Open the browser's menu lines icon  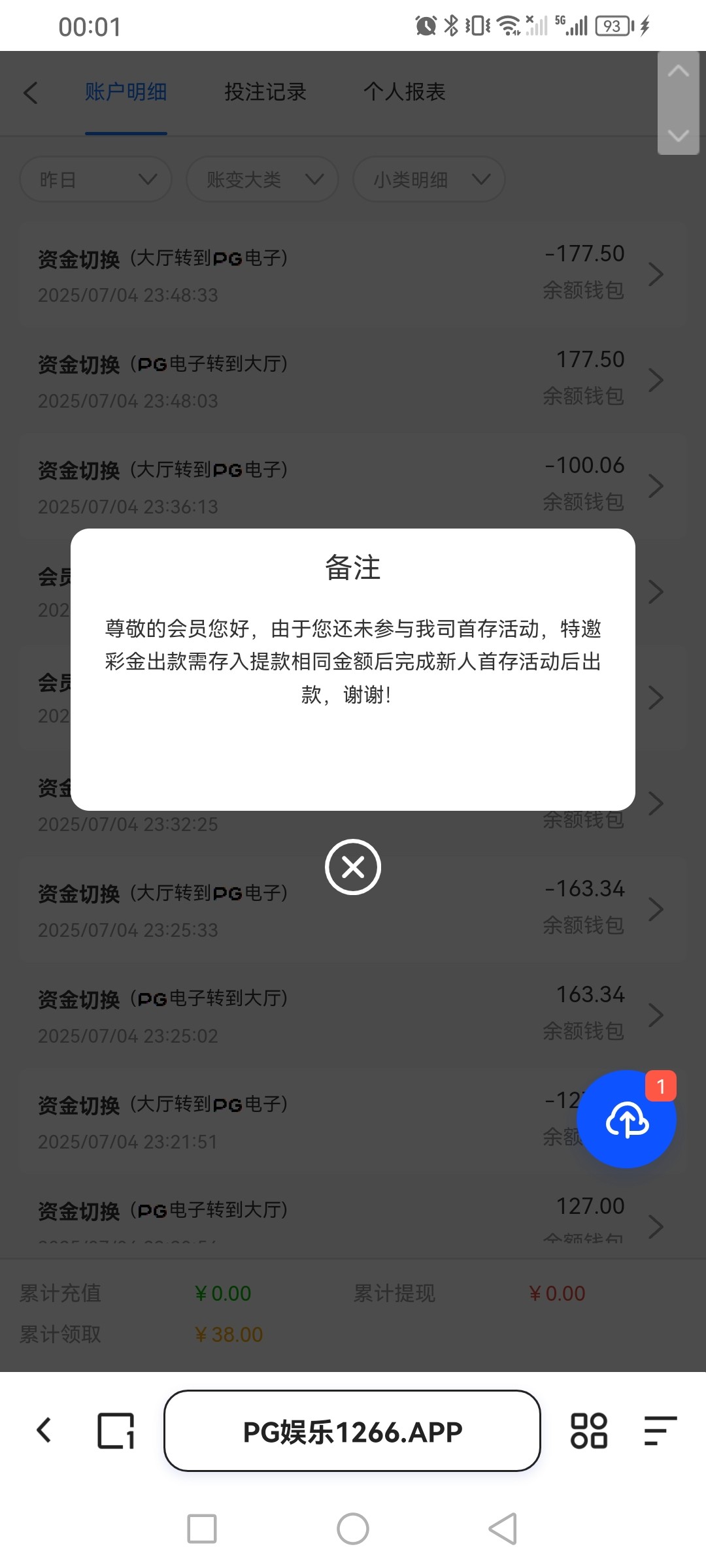click(x=660, y=1431)
